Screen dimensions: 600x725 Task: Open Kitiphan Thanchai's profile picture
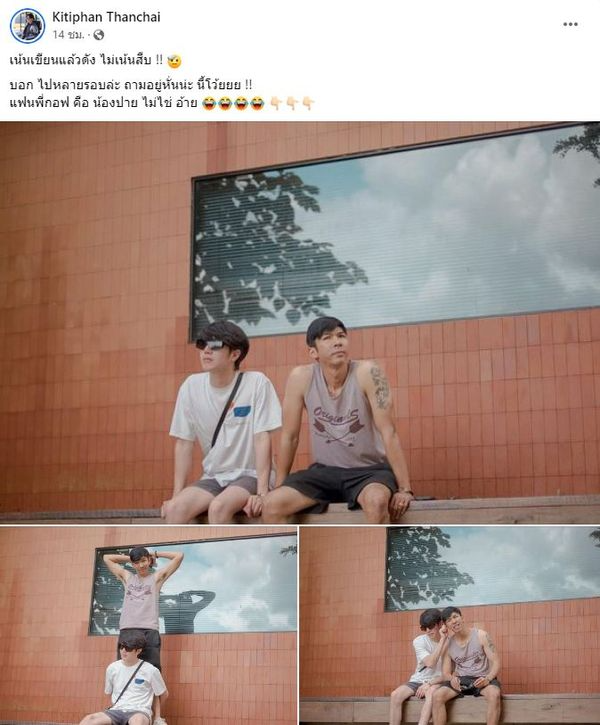click(x=27, y=25)
